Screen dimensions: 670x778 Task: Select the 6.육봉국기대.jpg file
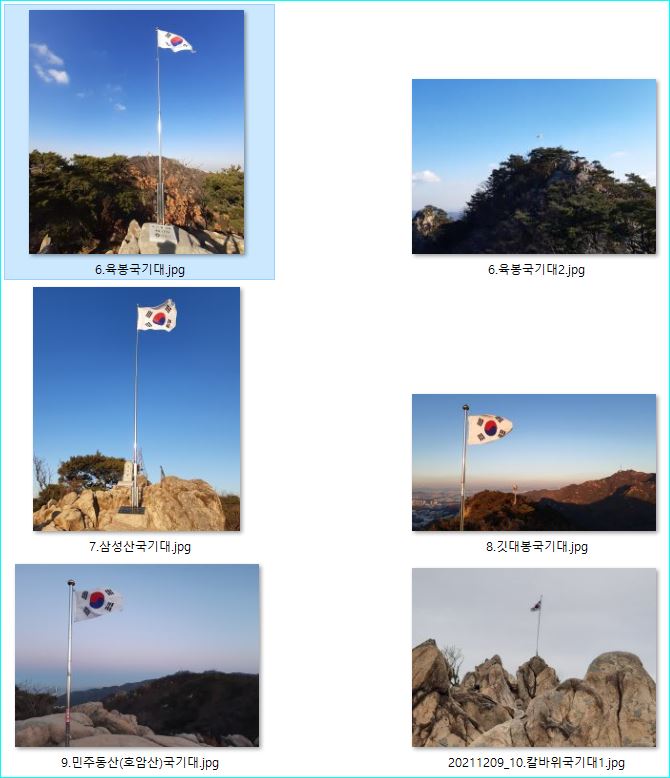tap(137, 132)
